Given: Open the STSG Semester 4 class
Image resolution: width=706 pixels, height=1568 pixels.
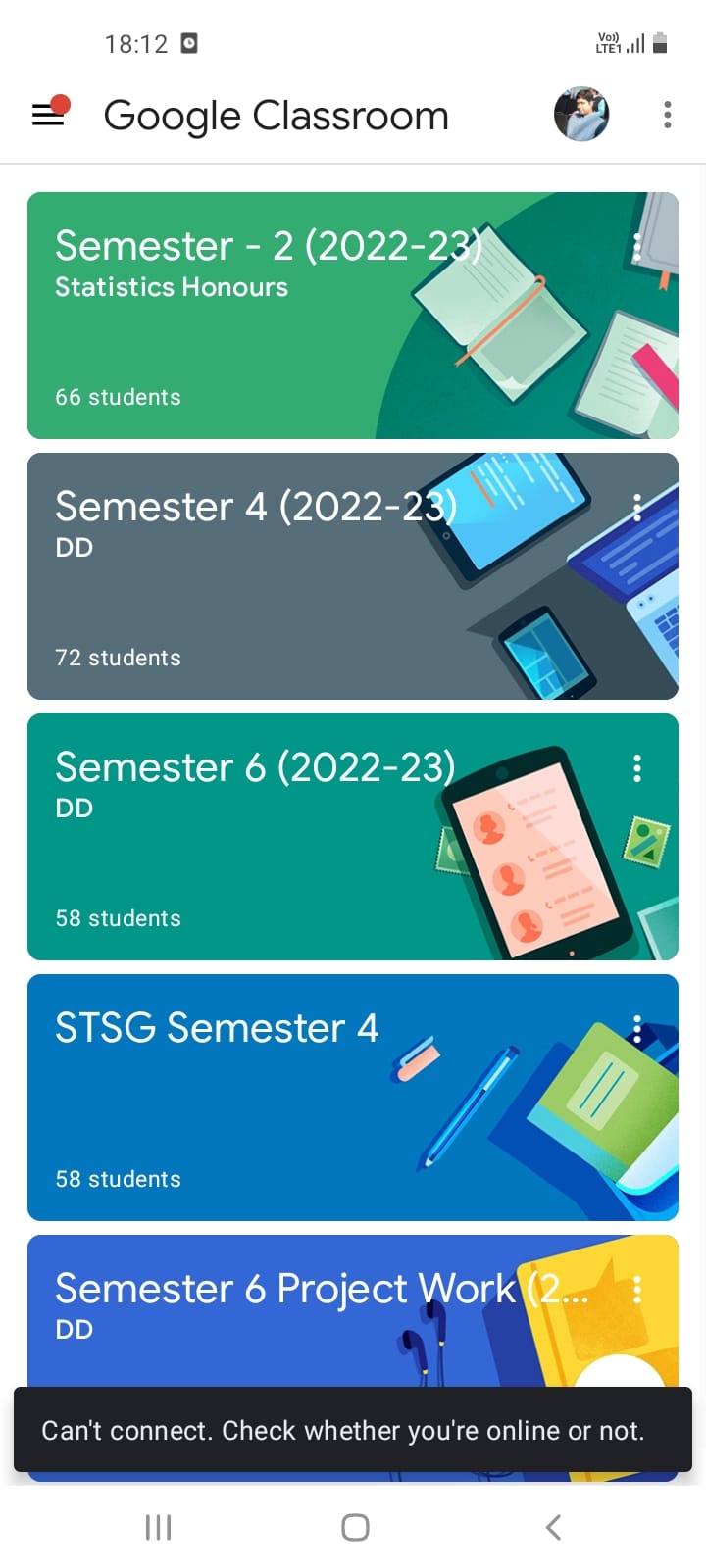Looking at the screenshot, I should [353, 1098].
